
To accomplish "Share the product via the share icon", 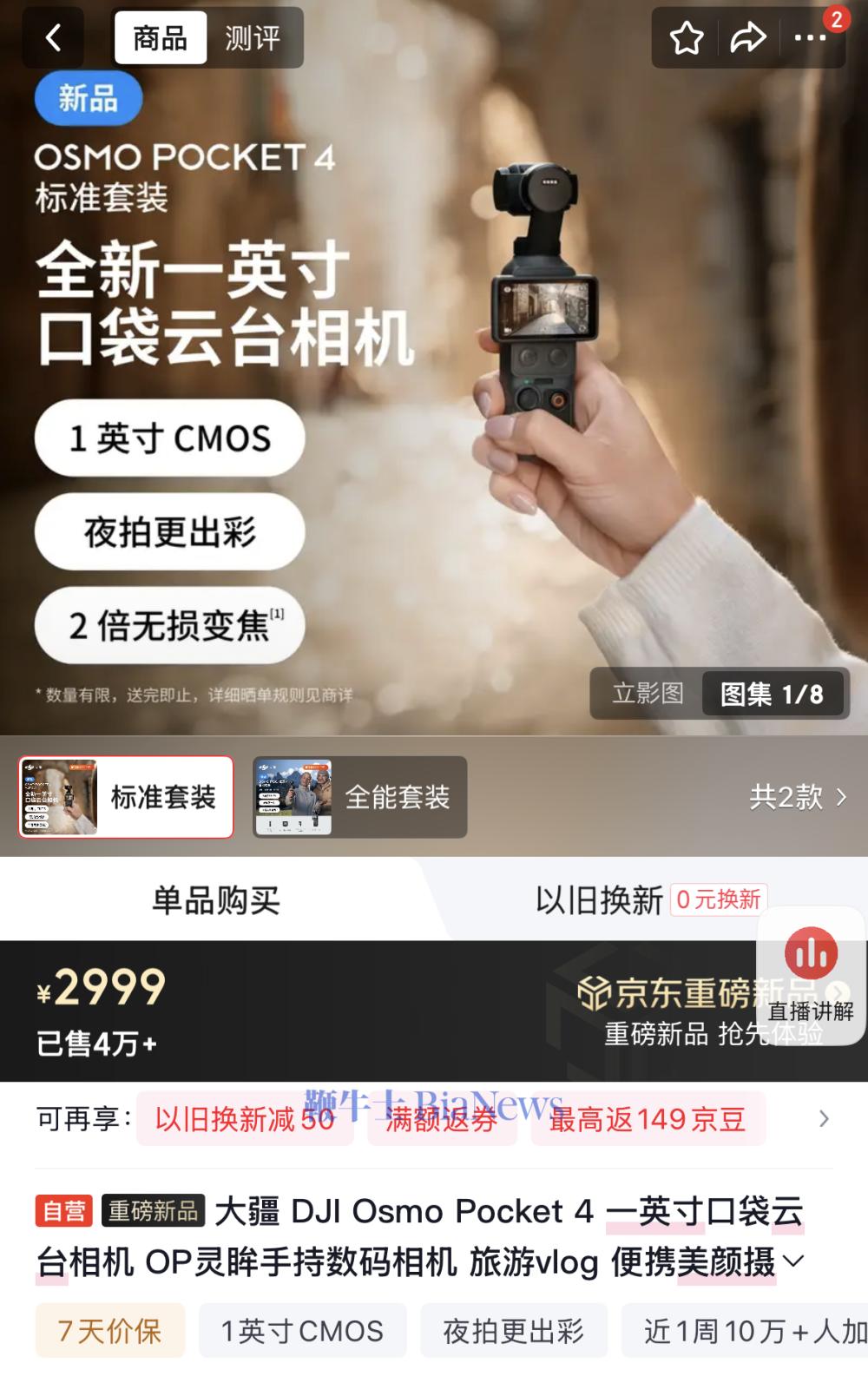I will click(x=749, y=38).
